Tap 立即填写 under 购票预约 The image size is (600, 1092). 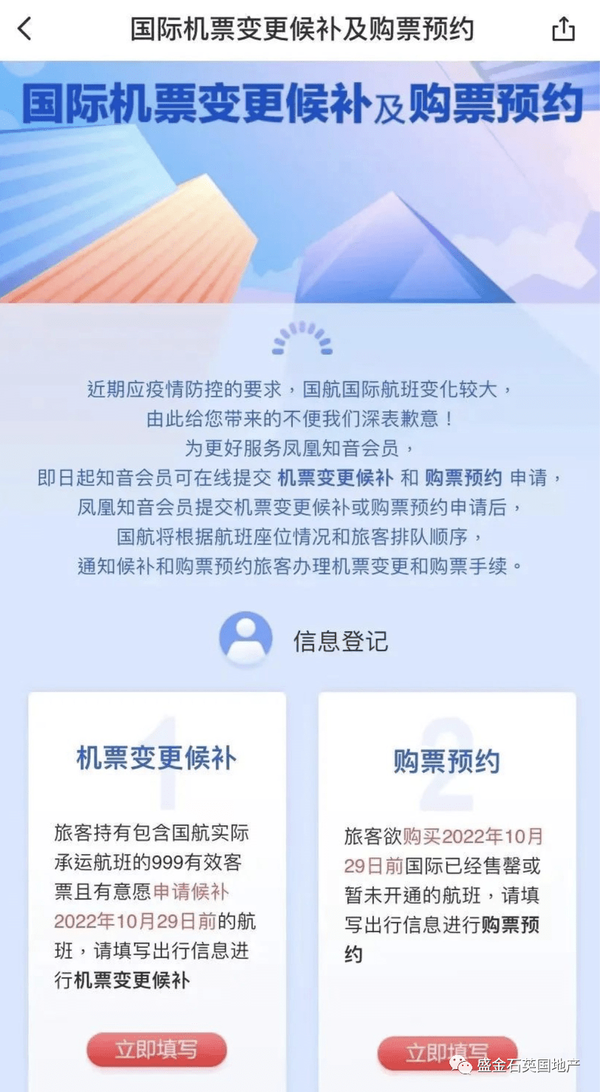(447, 1053)
